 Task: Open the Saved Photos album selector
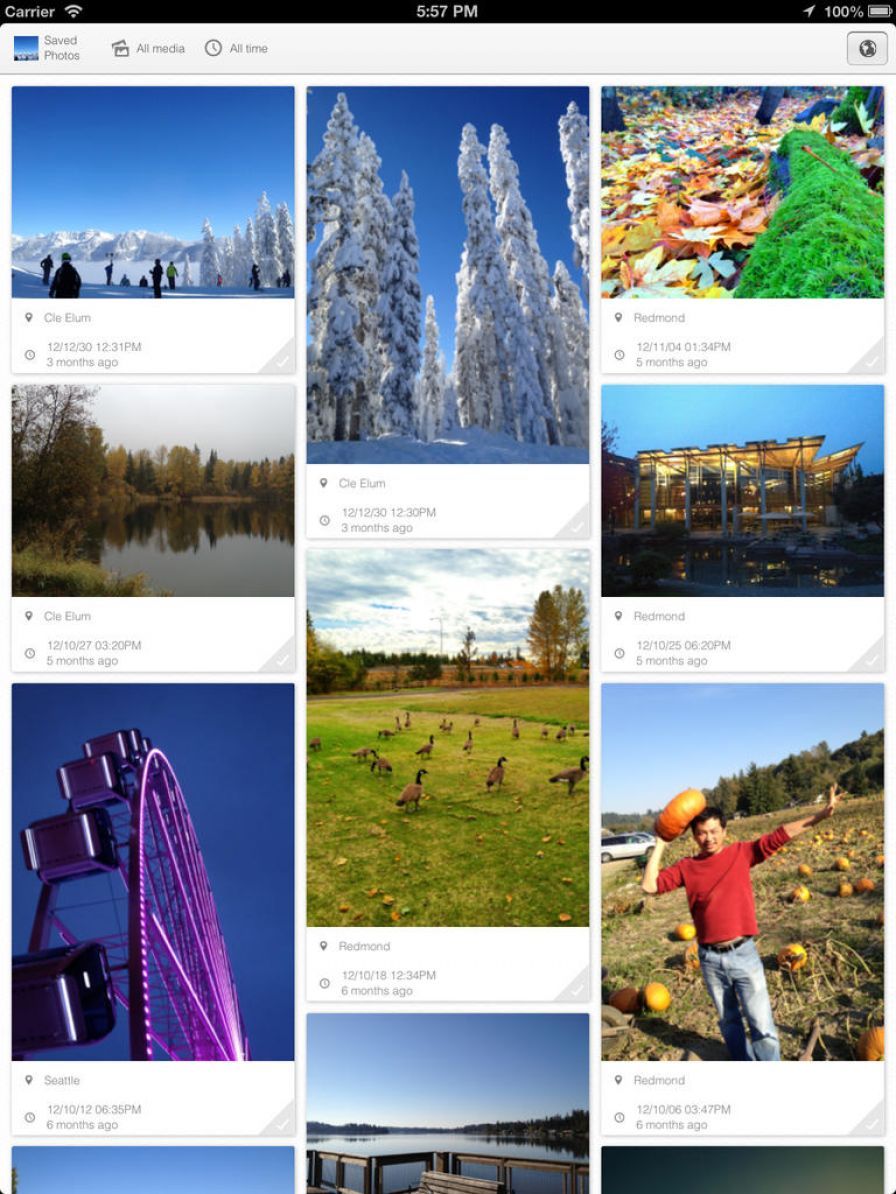(x=46, y=48)
